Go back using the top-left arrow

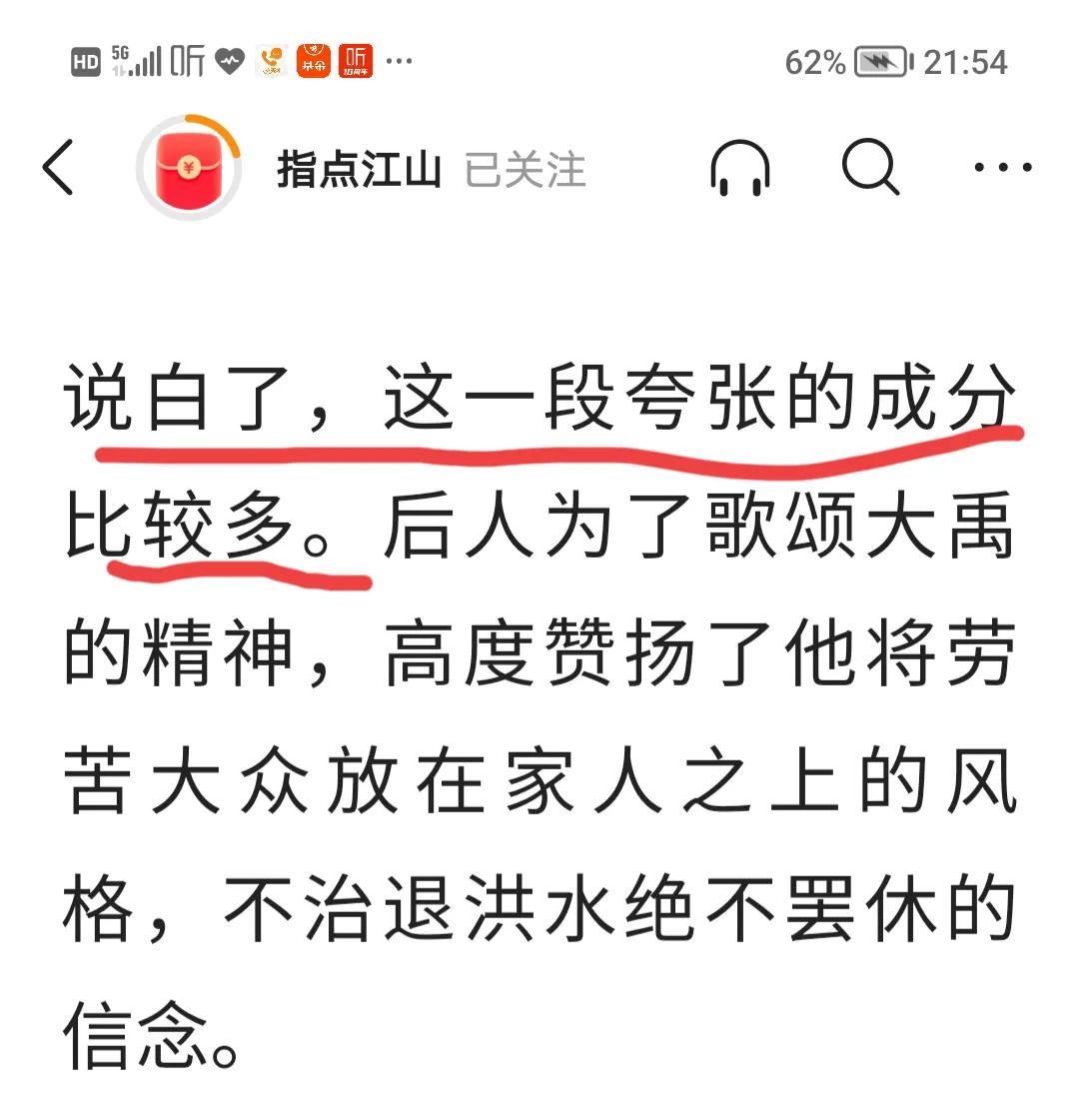tap(59, 167)
